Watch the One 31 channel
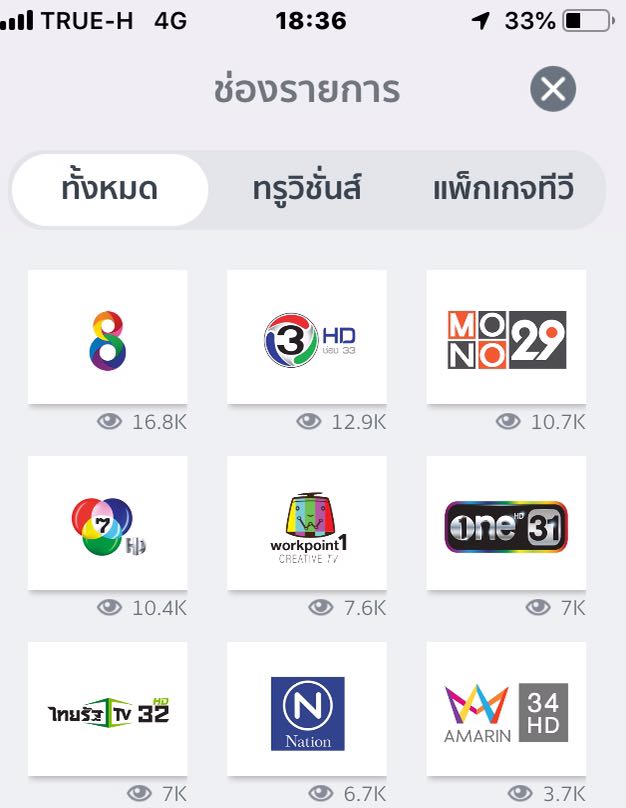 point(506,524)
